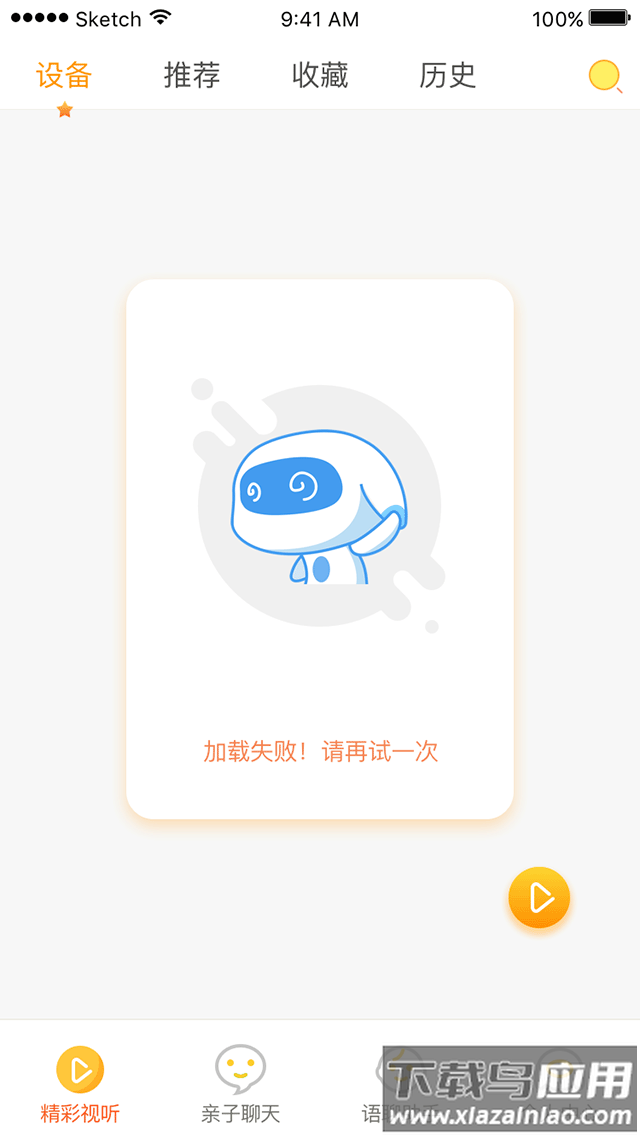
Task: Open the 收藏 tab
Action: (320, 76)
